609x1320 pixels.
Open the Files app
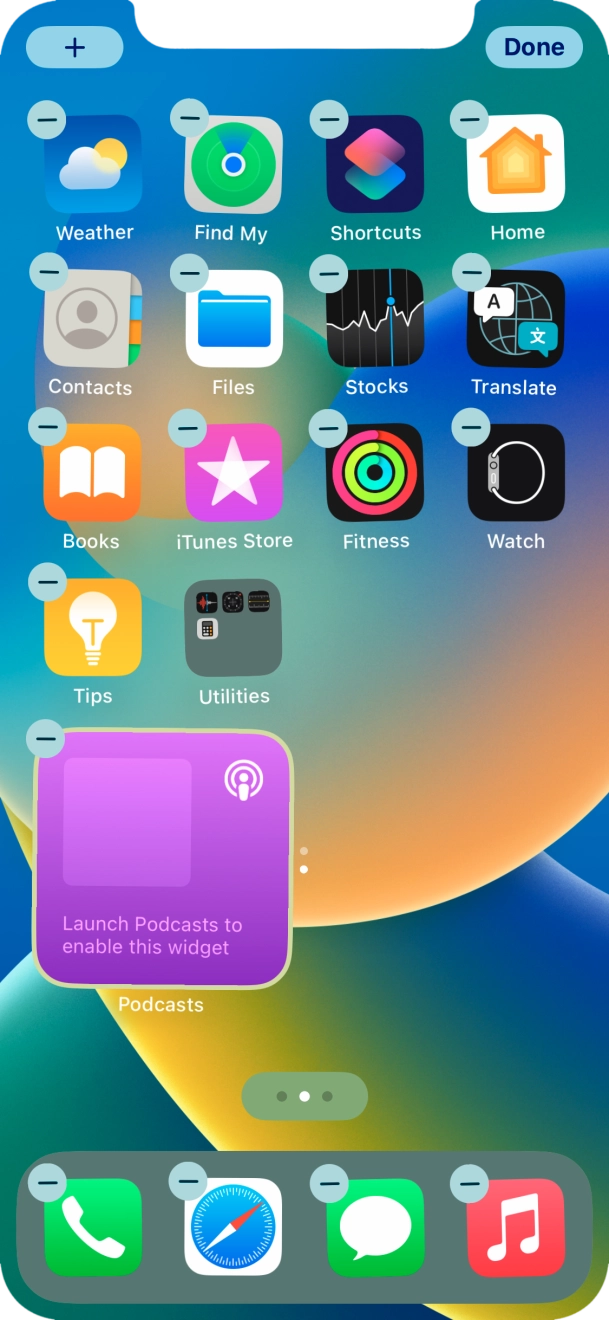point(233,319)
